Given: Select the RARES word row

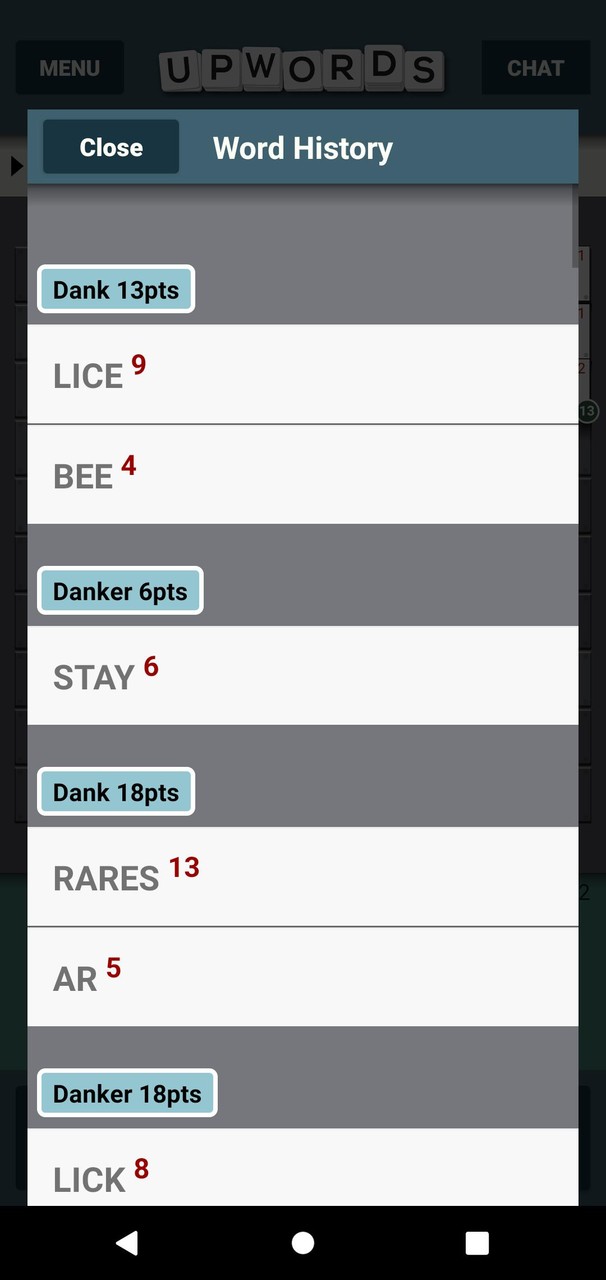Looking at the screenshot, I should click(302, 877).
